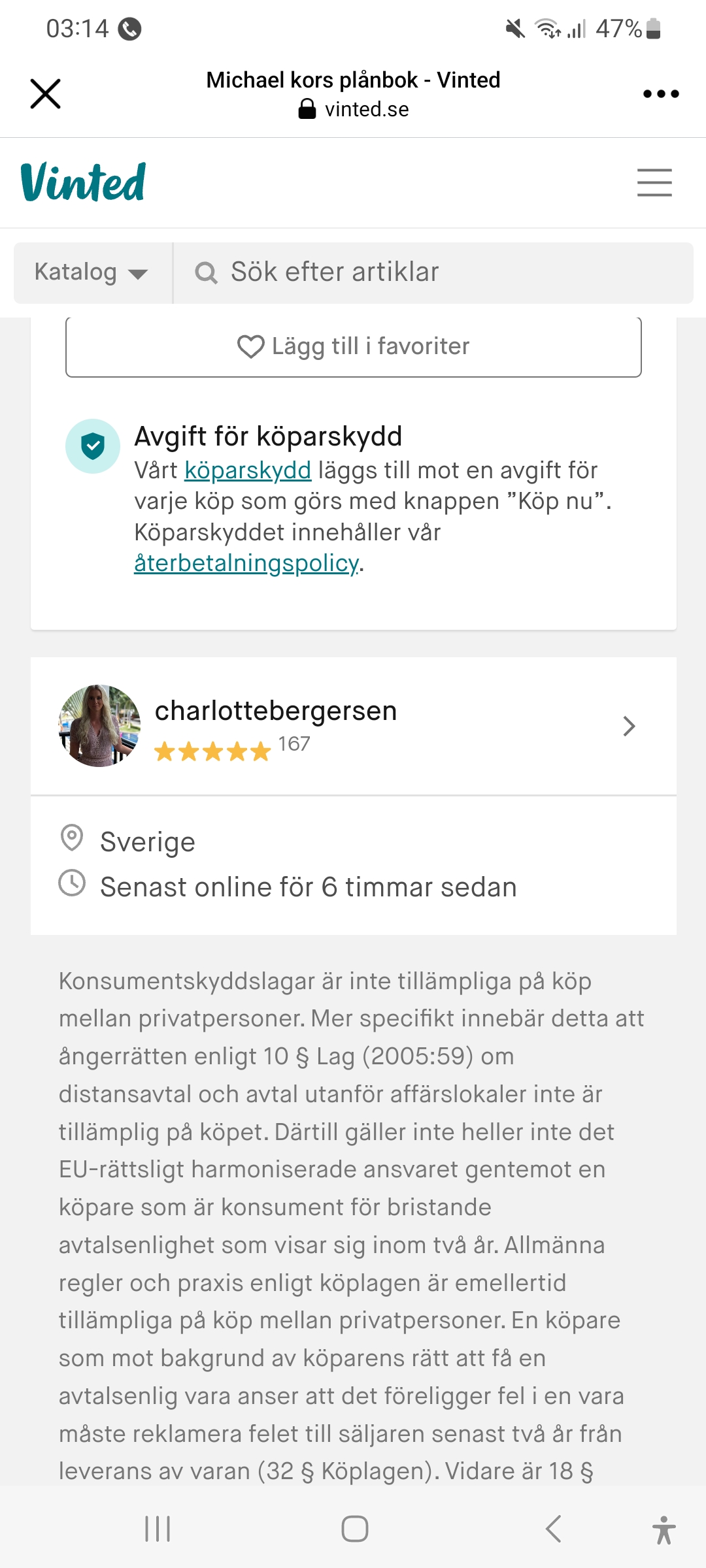This screenshot has width=706, height=1568.
Task: Open the köparskydd link
Action: (x=247, y=470)
